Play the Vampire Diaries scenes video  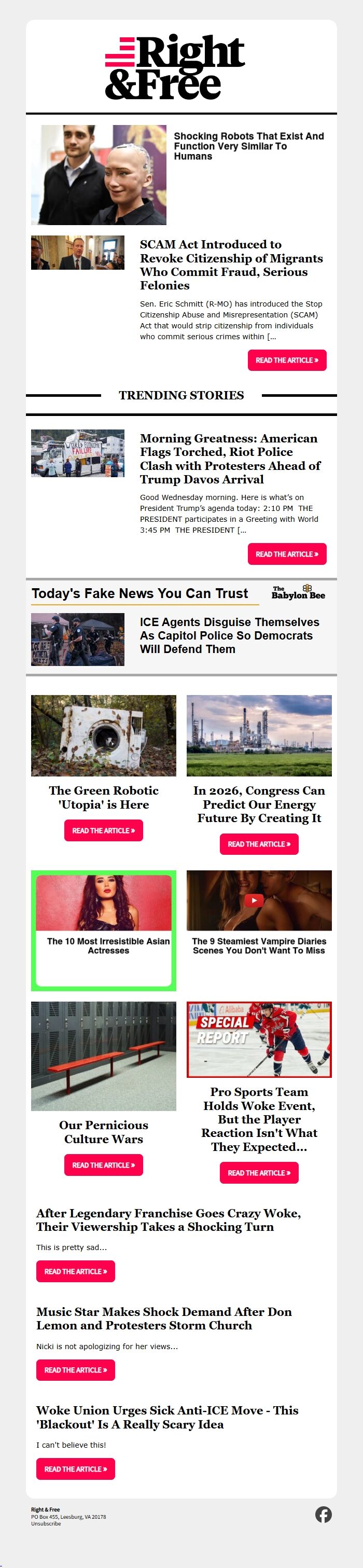[x=254, y=900]
